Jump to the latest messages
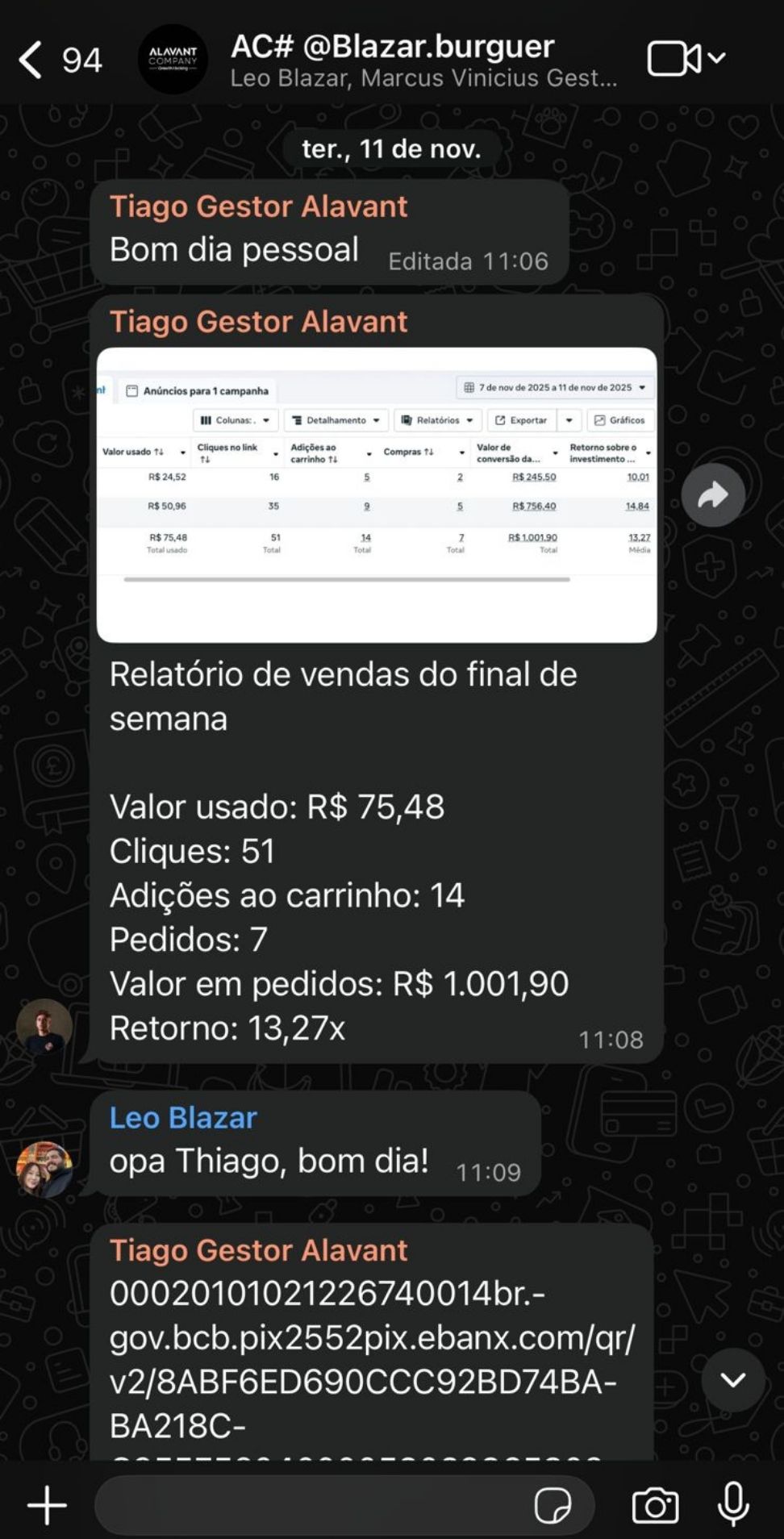The height and width of the screenshot is (1539, 784). pos(732,1379)
